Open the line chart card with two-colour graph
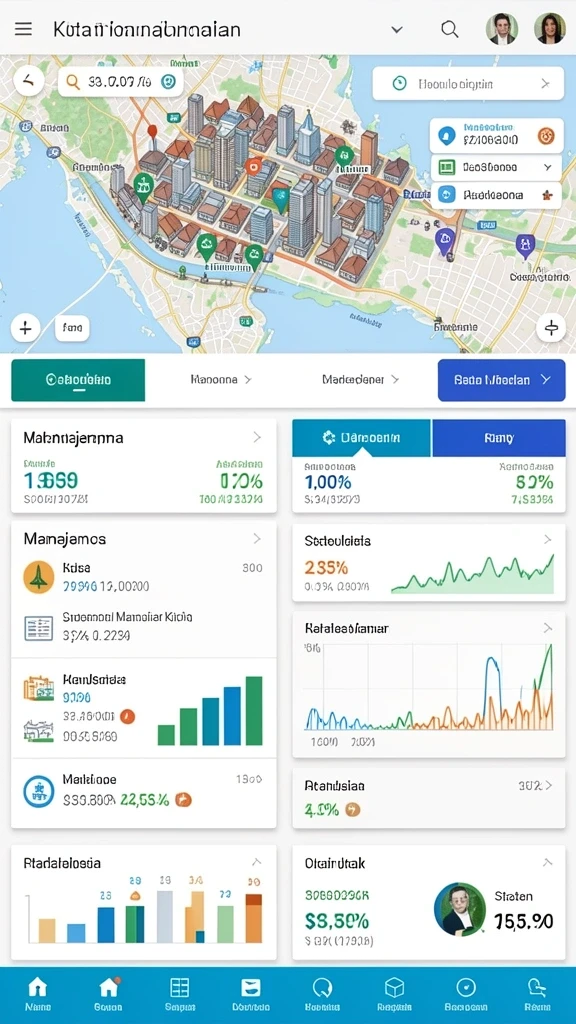Screen dimensions: 576x1024 click(429, 684)
